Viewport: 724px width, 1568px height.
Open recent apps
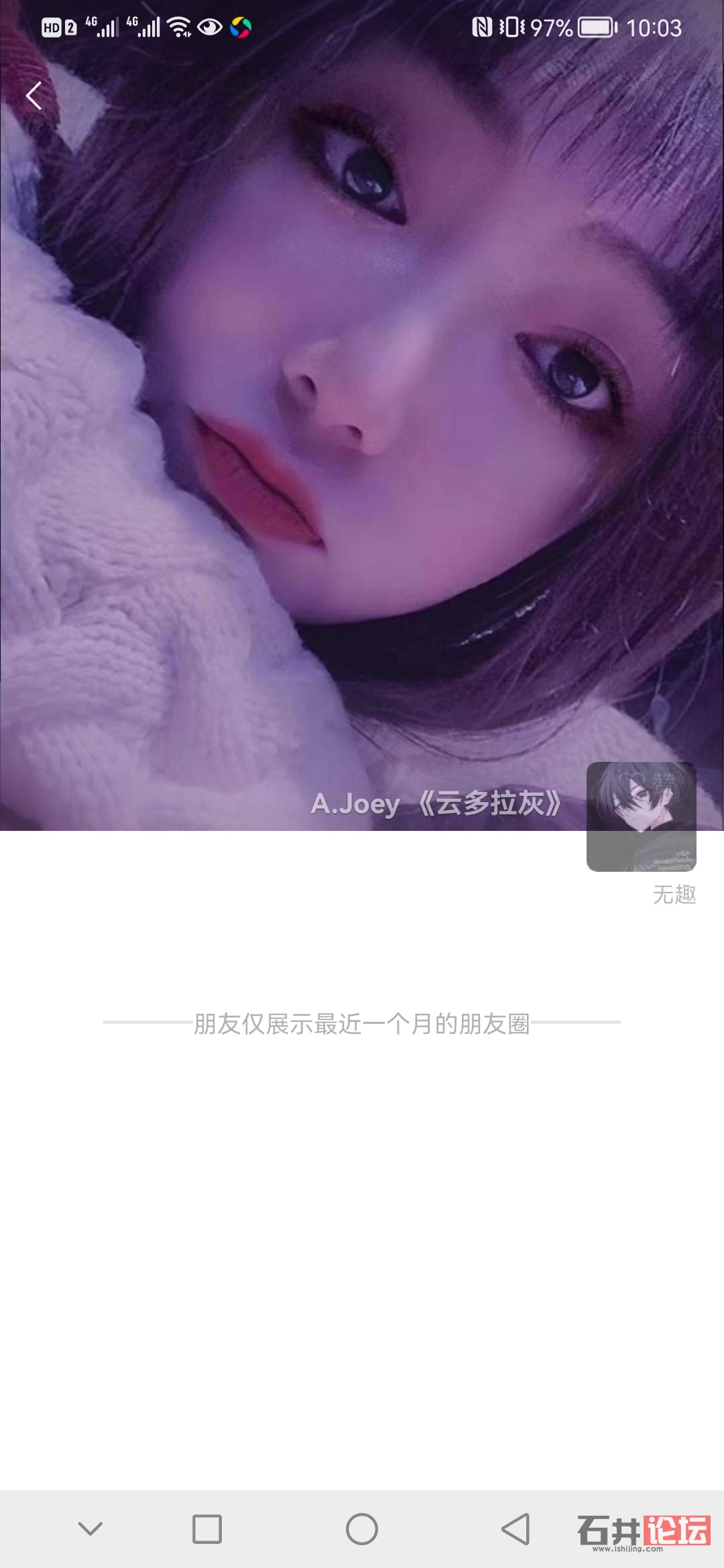click(x=207, y=1529)
